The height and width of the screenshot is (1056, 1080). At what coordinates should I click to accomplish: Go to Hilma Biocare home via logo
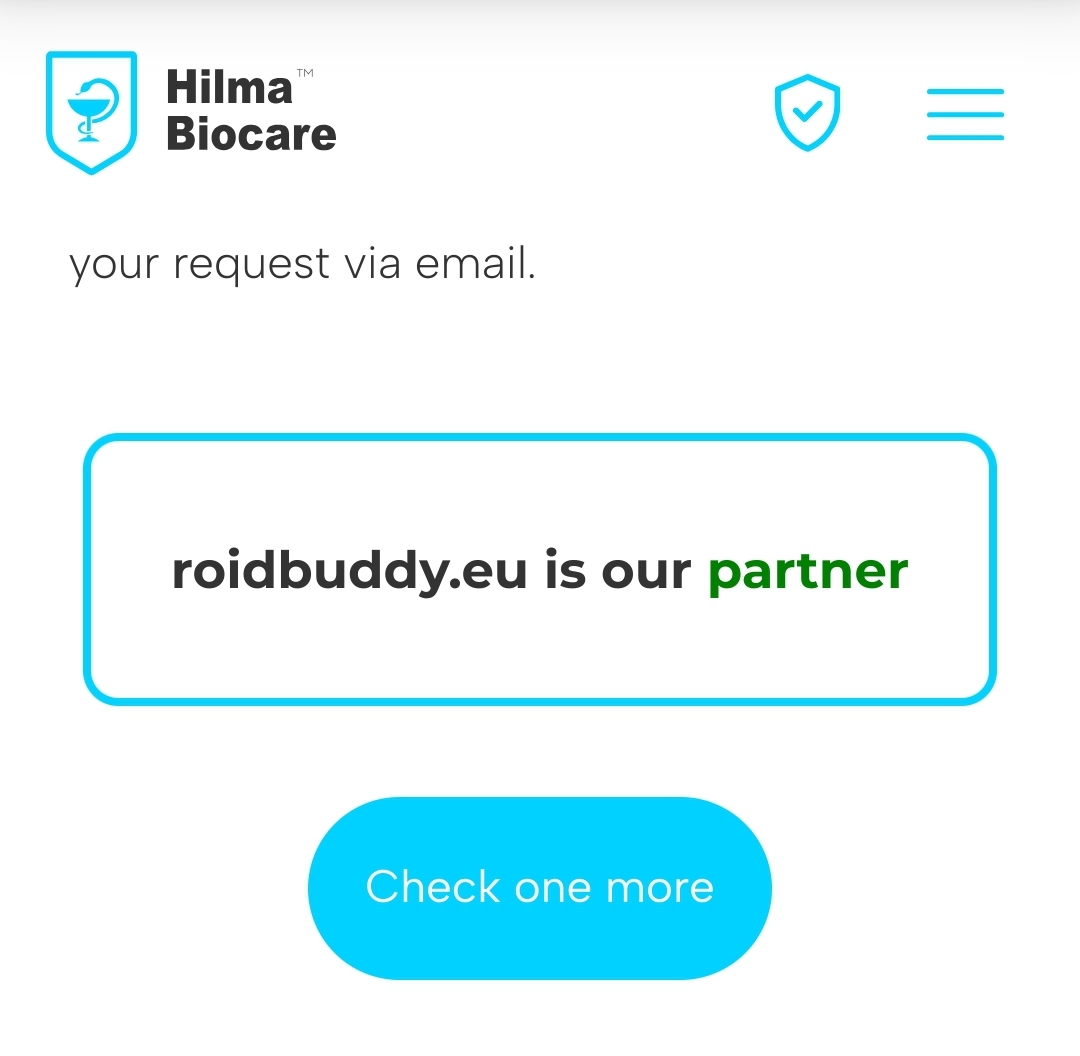click(192, 112)
